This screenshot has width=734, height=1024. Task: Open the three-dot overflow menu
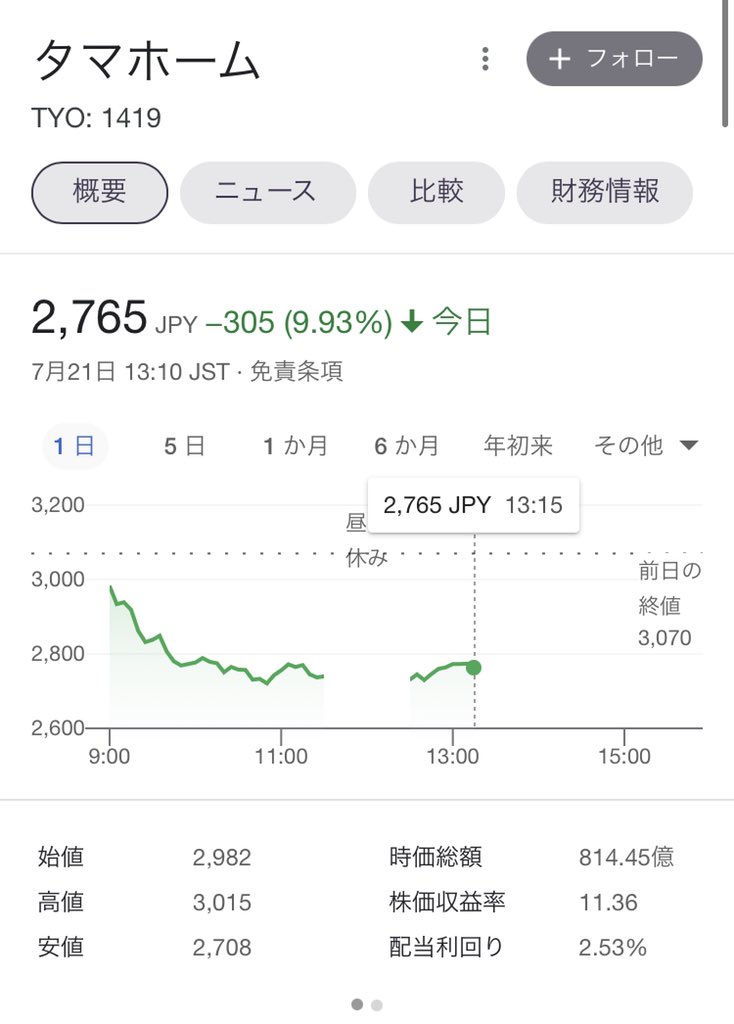tap(485, 59)
